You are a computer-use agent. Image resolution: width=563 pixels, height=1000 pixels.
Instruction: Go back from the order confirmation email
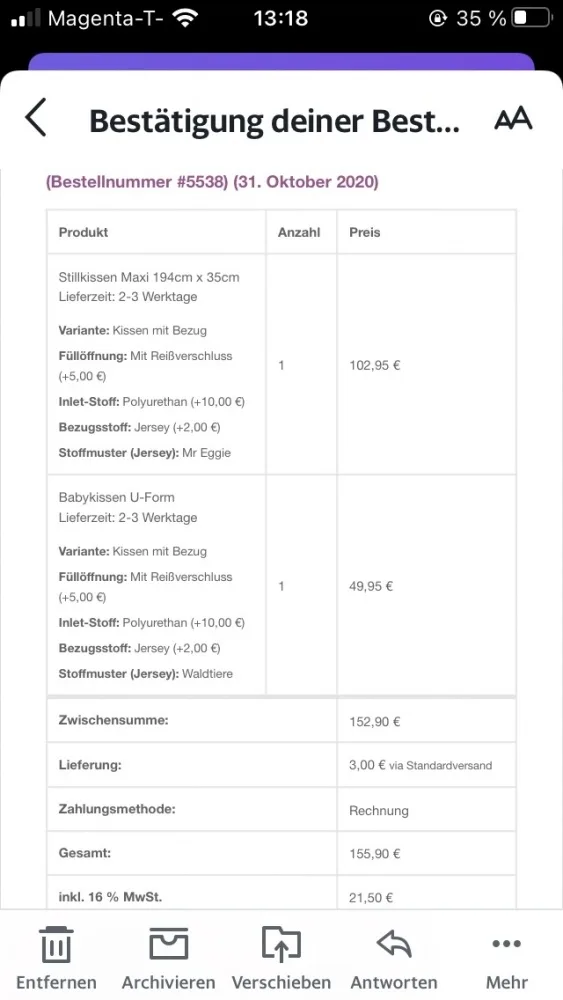(36, 117)
